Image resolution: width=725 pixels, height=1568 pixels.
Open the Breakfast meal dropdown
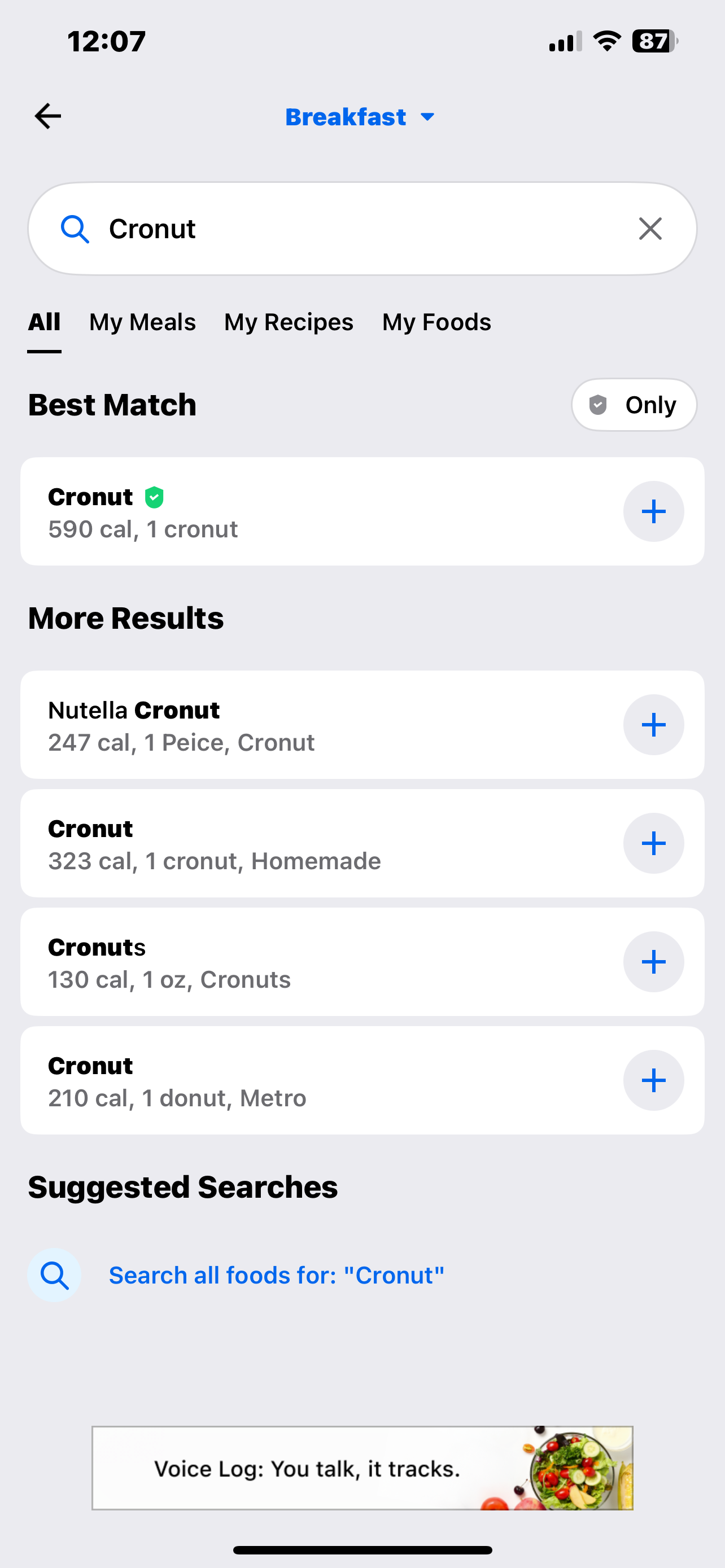[x=360, y=117]
